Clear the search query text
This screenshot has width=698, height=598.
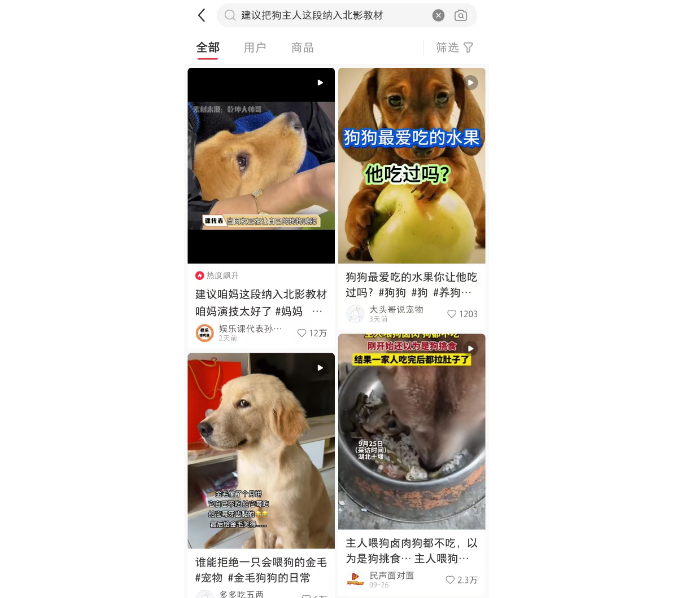[x=438, y=16]
